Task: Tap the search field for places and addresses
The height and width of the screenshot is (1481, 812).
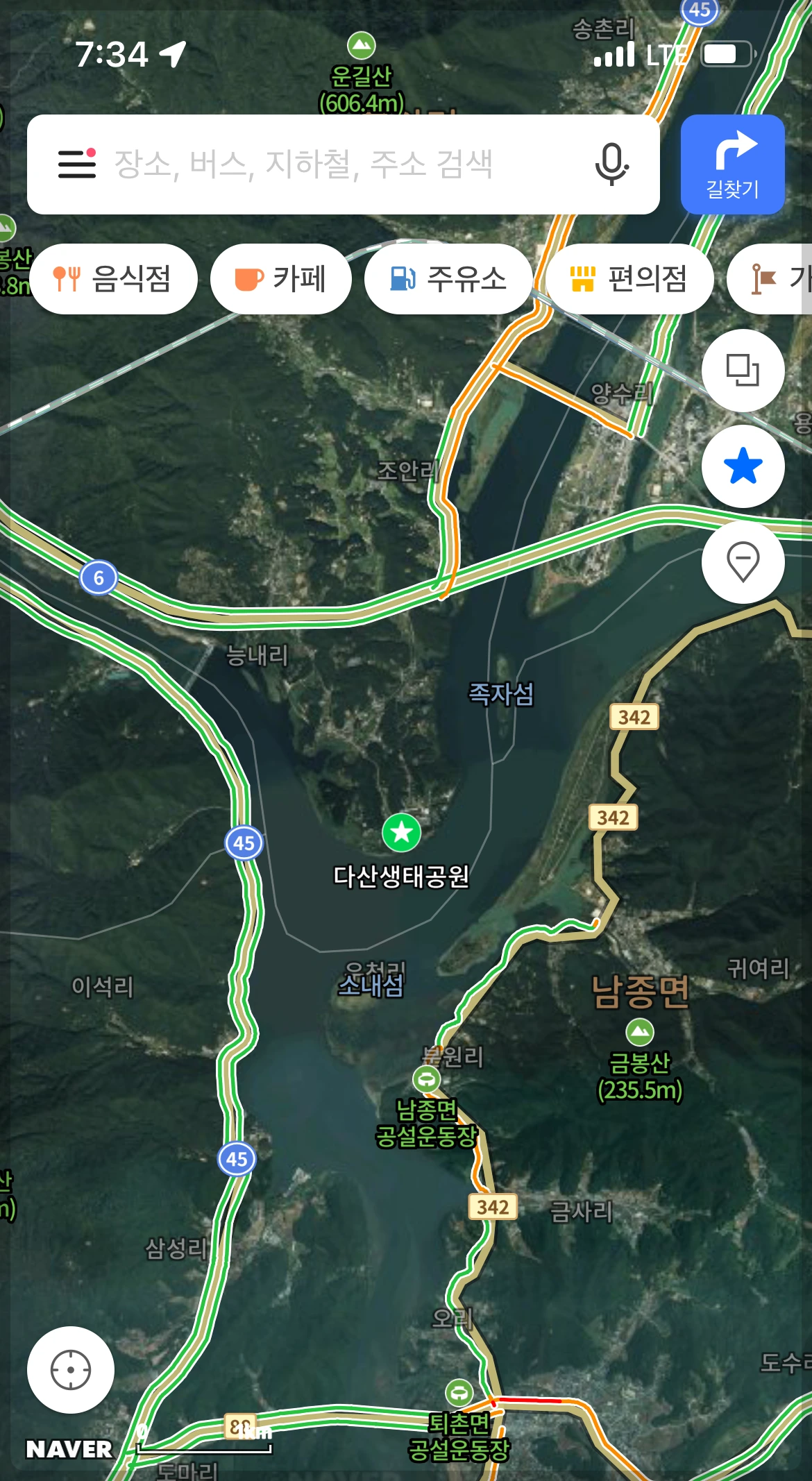Action: (x=333, y=164)
